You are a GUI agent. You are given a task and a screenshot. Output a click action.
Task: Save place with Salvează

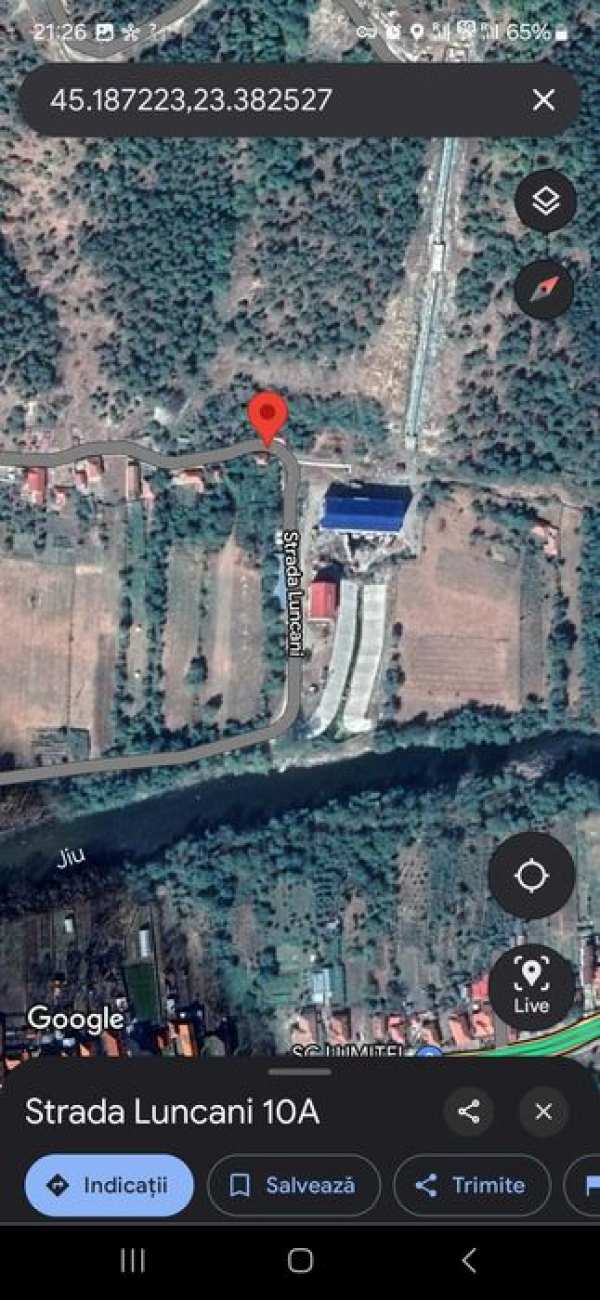(293, 1185)
